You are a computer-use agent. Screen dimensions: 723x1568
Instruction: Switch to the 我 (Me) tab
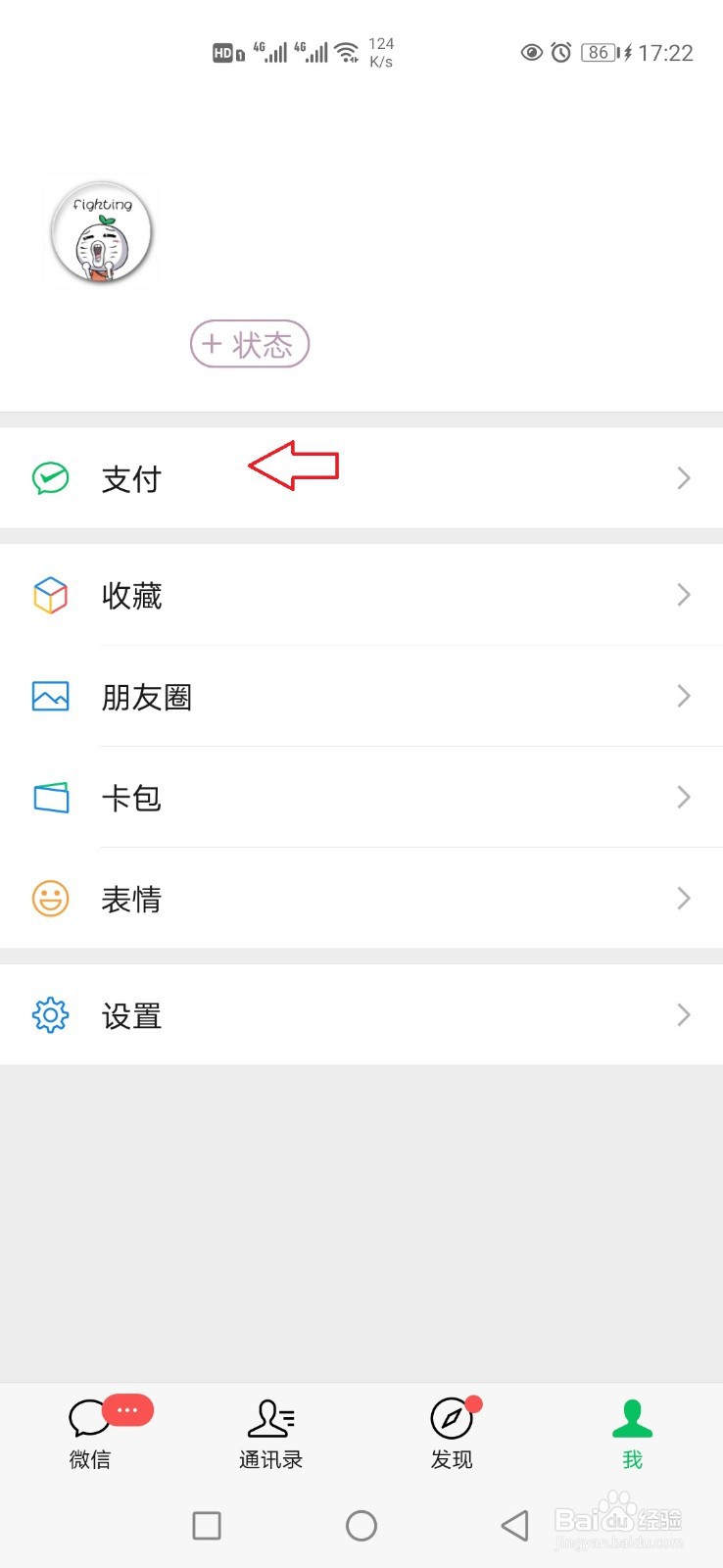(x=632, y=1415)
